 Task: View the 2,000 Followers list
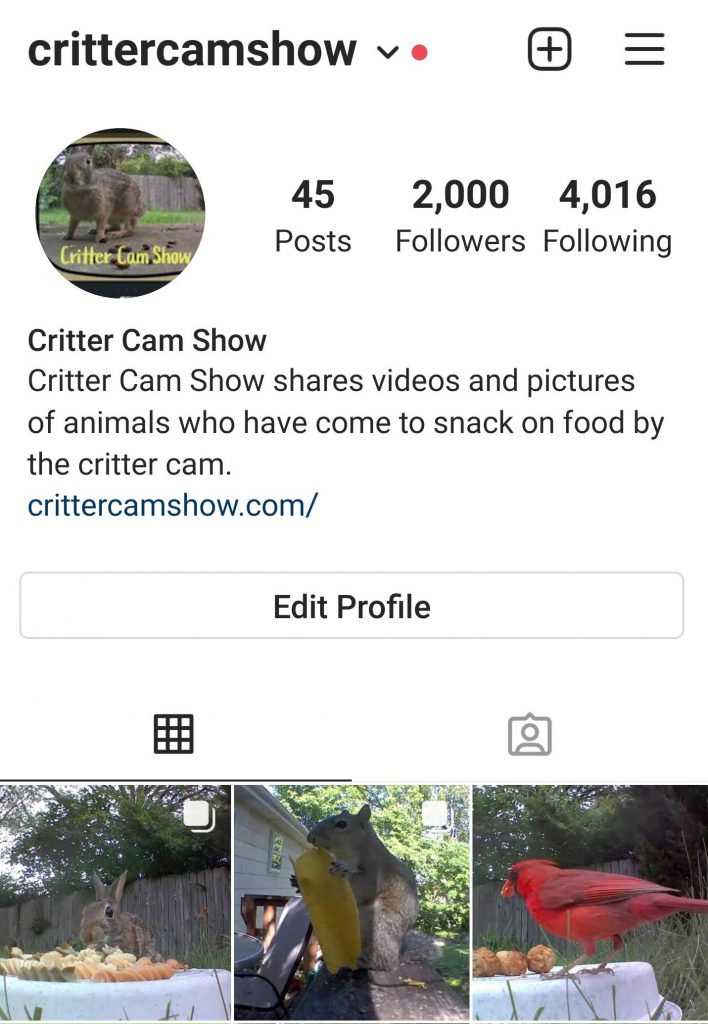pyautogui.click(x=460, y=215)
